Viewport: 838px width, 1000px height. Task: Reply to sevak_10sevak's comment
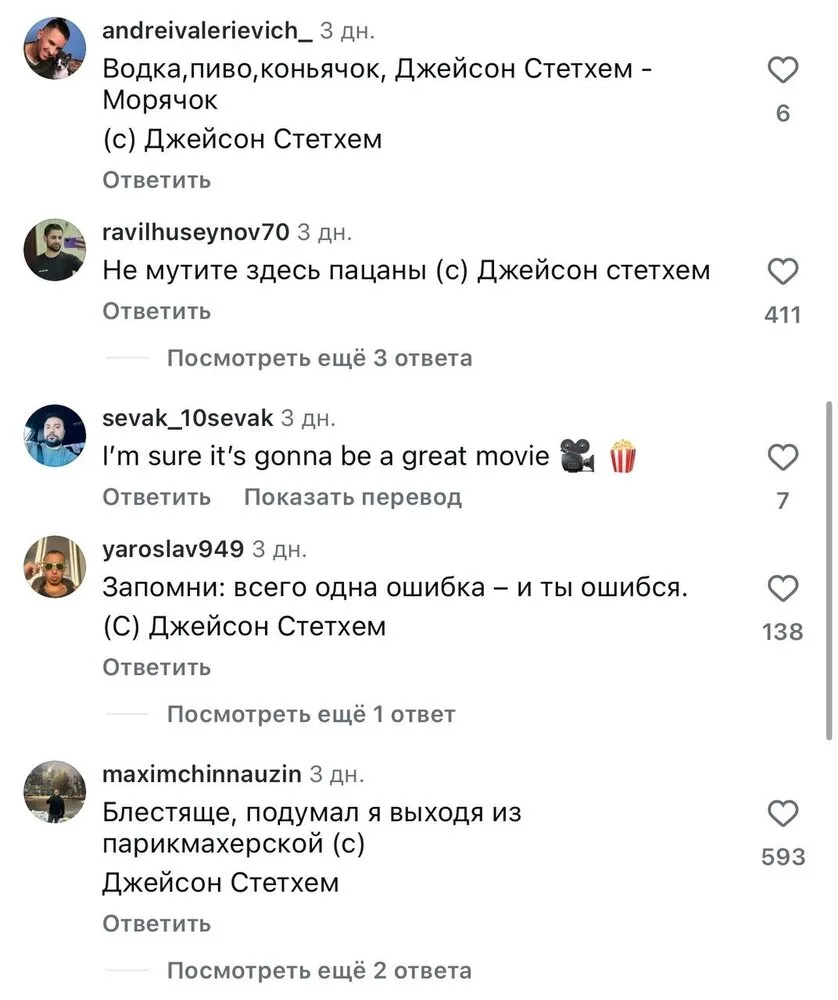157,497
